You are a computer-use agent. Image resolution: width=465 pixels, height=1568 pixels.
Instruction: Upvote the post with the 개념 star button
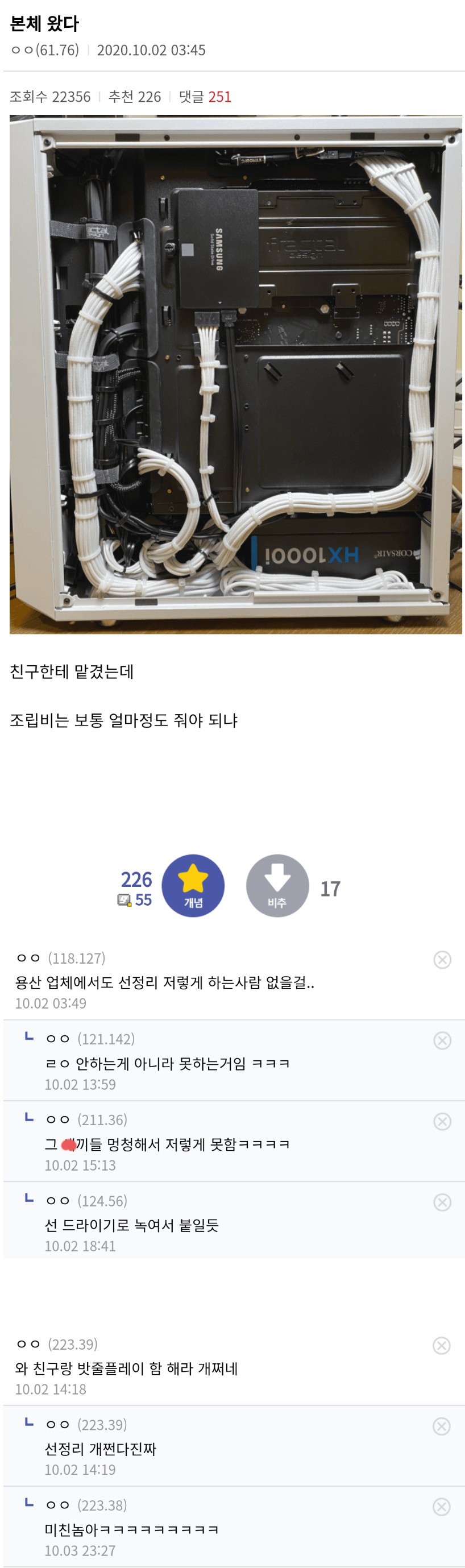pyautogui.click(x=193, y=886)
